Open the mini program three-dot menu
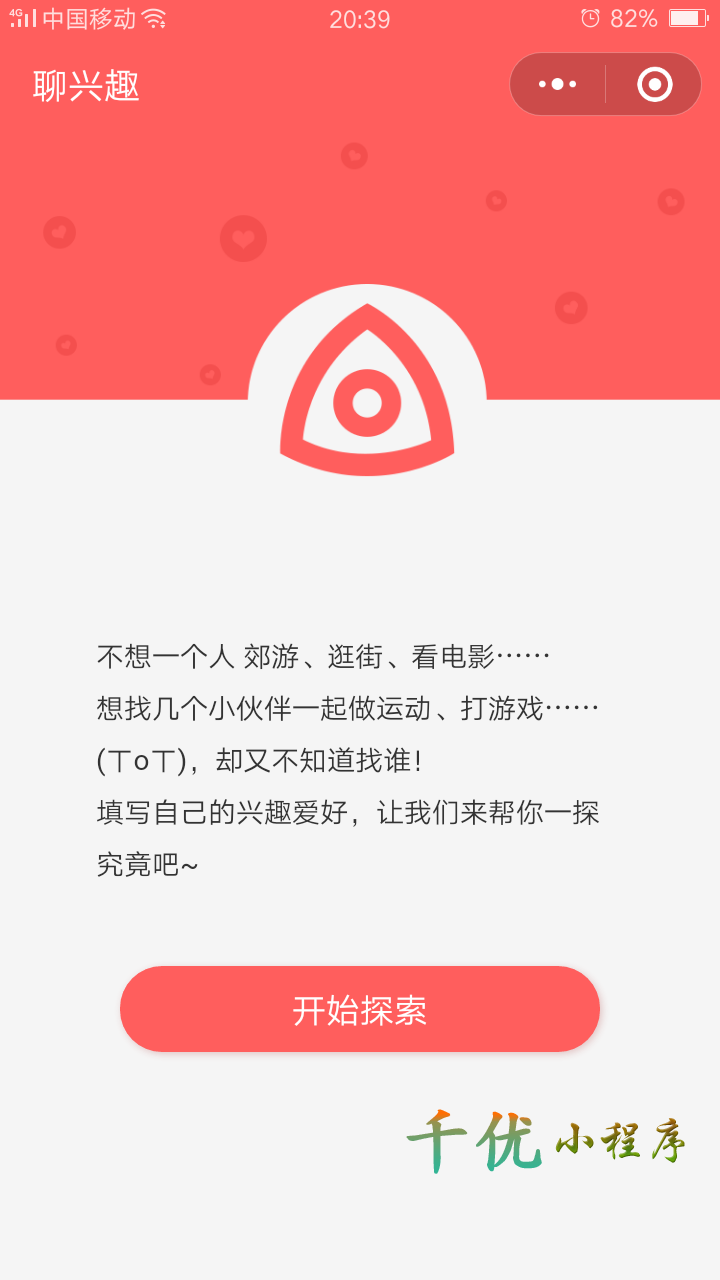 pos(557,84)
